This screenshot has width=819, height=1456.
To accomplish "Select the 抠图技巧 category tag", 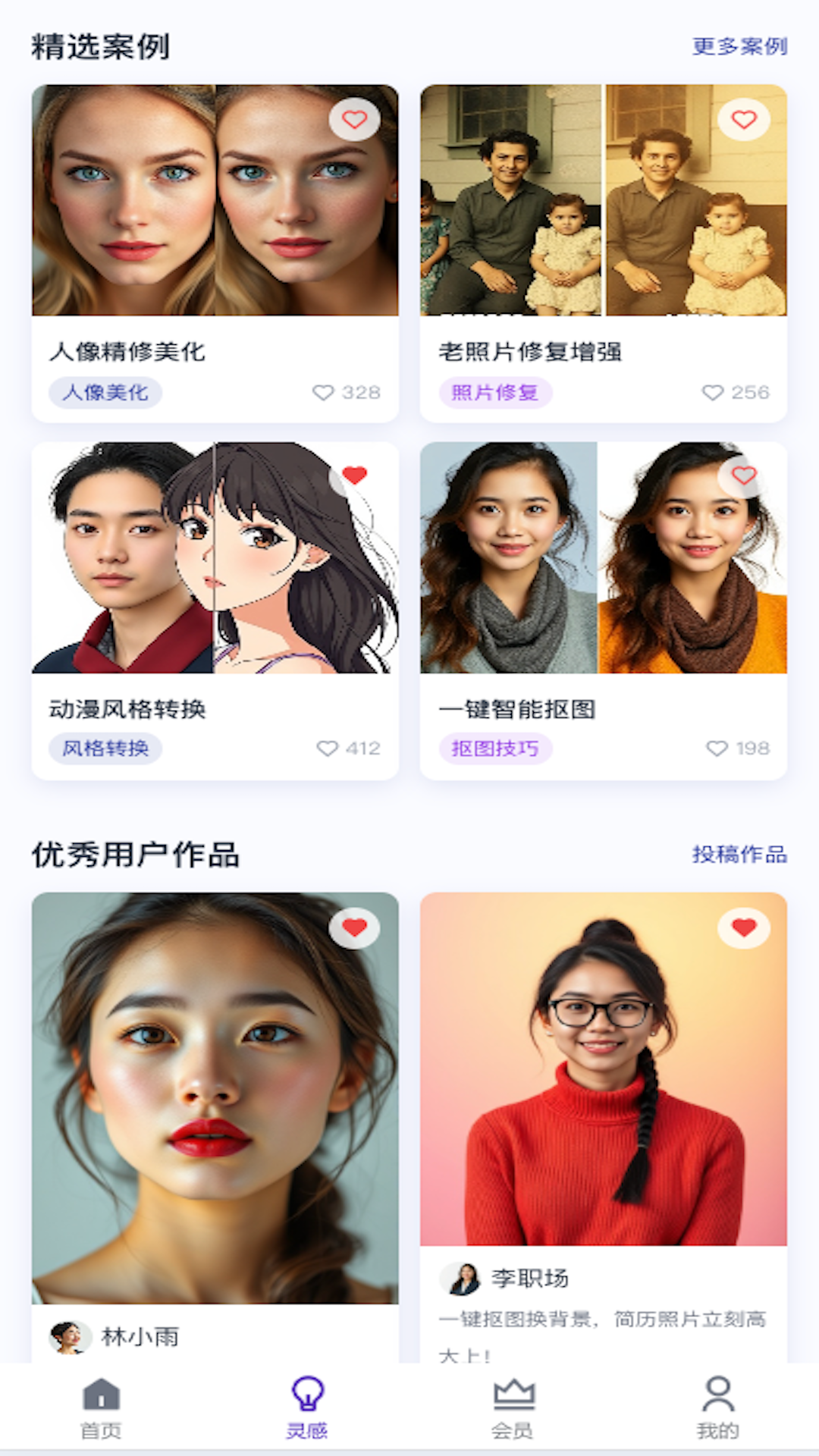I will click(496, 748).
